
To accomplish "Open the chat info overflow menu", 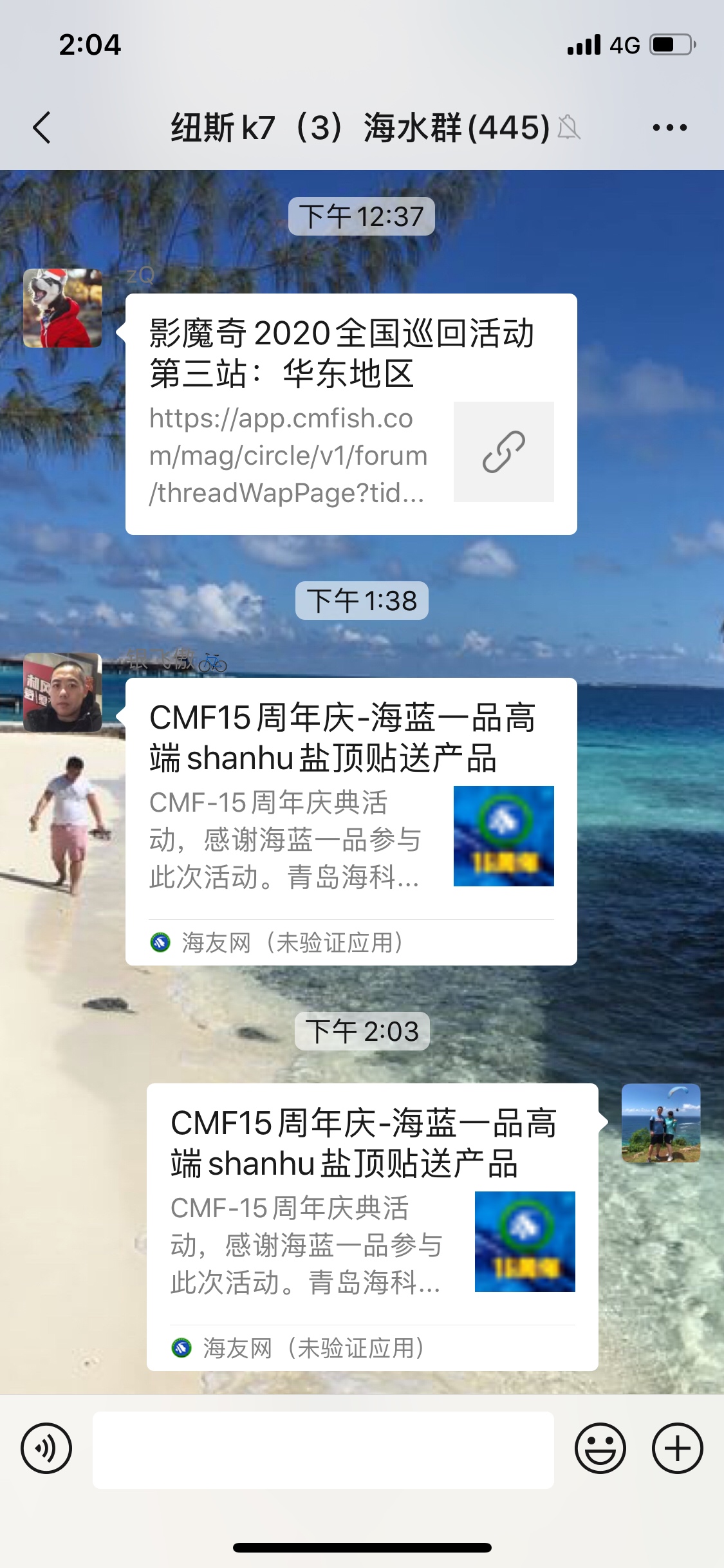I will (669, 127).
